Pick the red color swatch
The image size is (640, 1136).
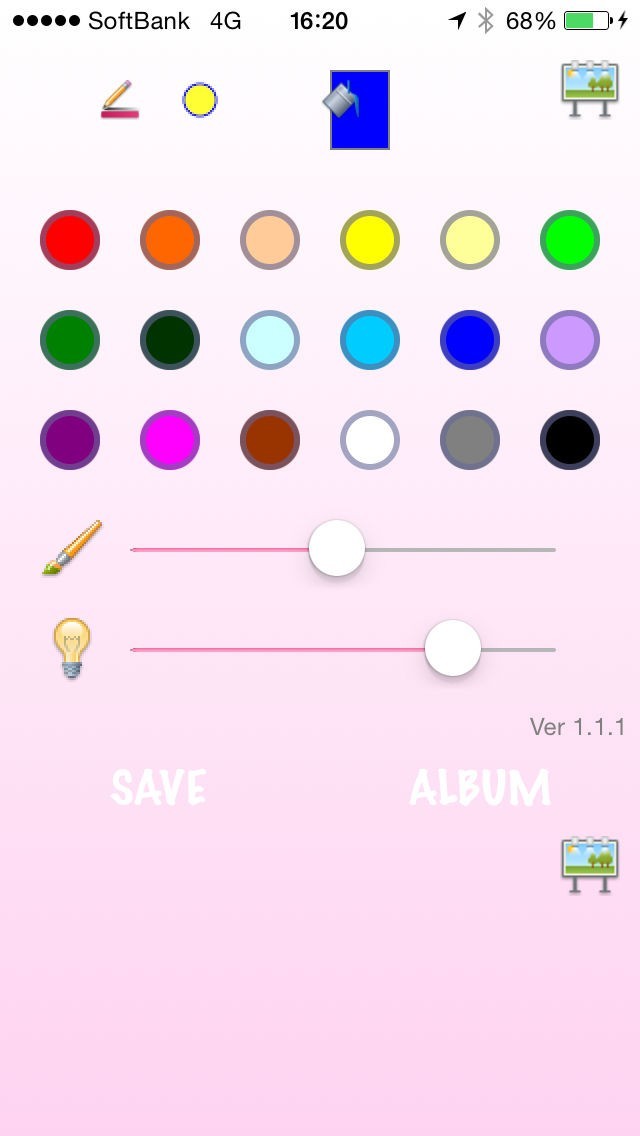70,240
